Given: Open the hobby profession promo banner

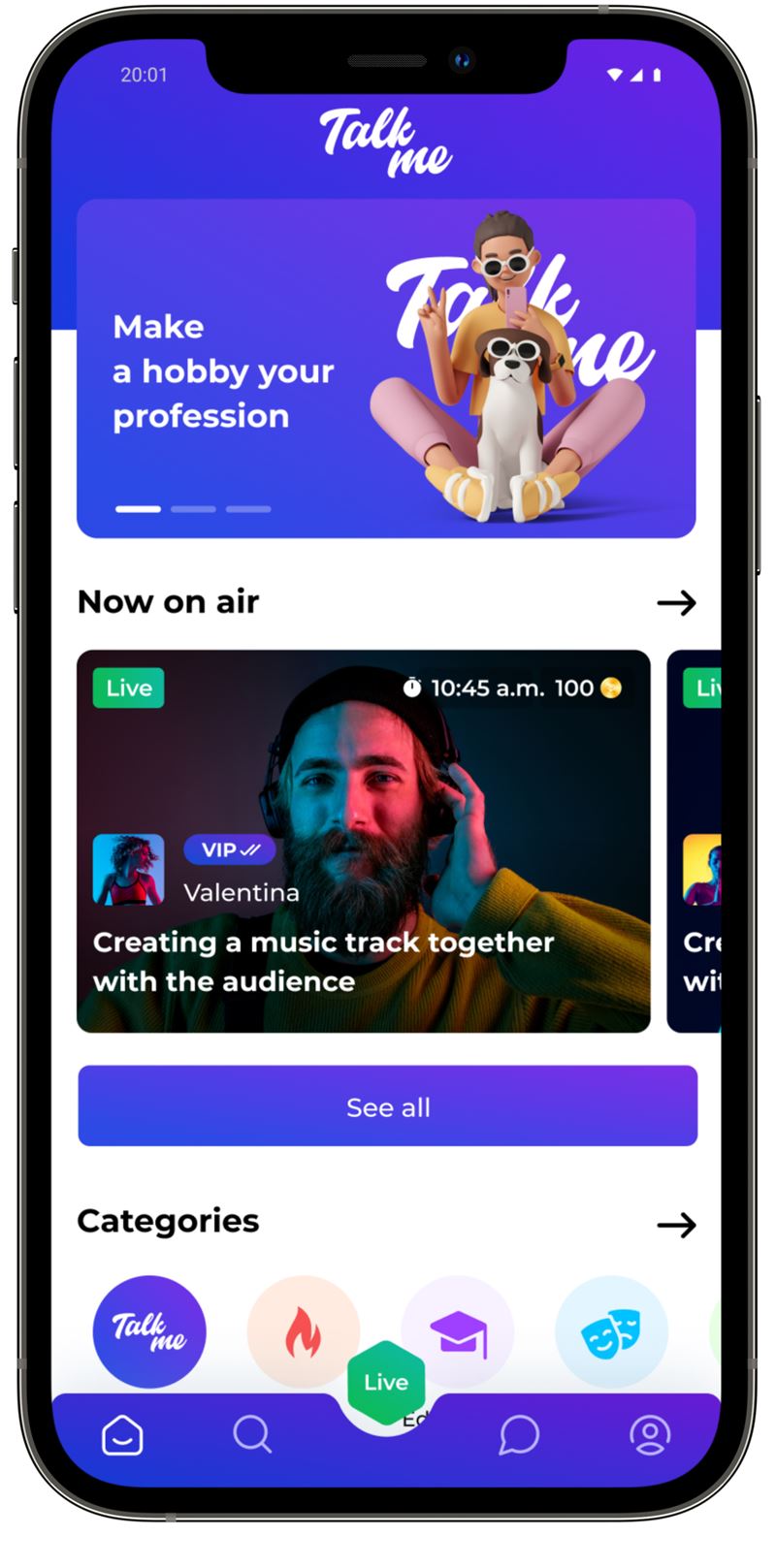Looking at the screenshot, I should click(386, 368).
